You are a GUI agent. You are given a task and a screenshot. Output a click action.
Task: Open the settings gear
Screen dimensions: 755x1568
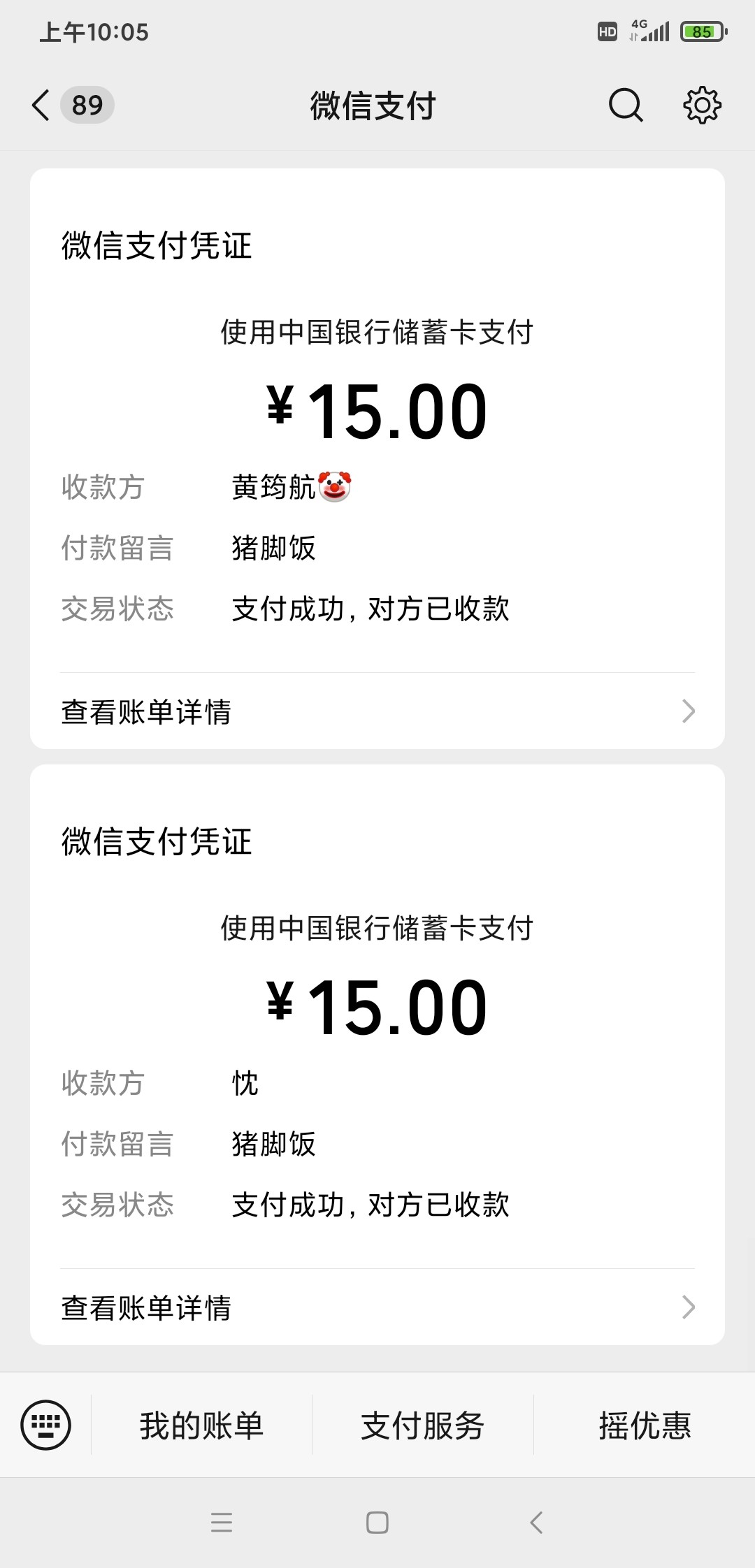coord(702,106)
